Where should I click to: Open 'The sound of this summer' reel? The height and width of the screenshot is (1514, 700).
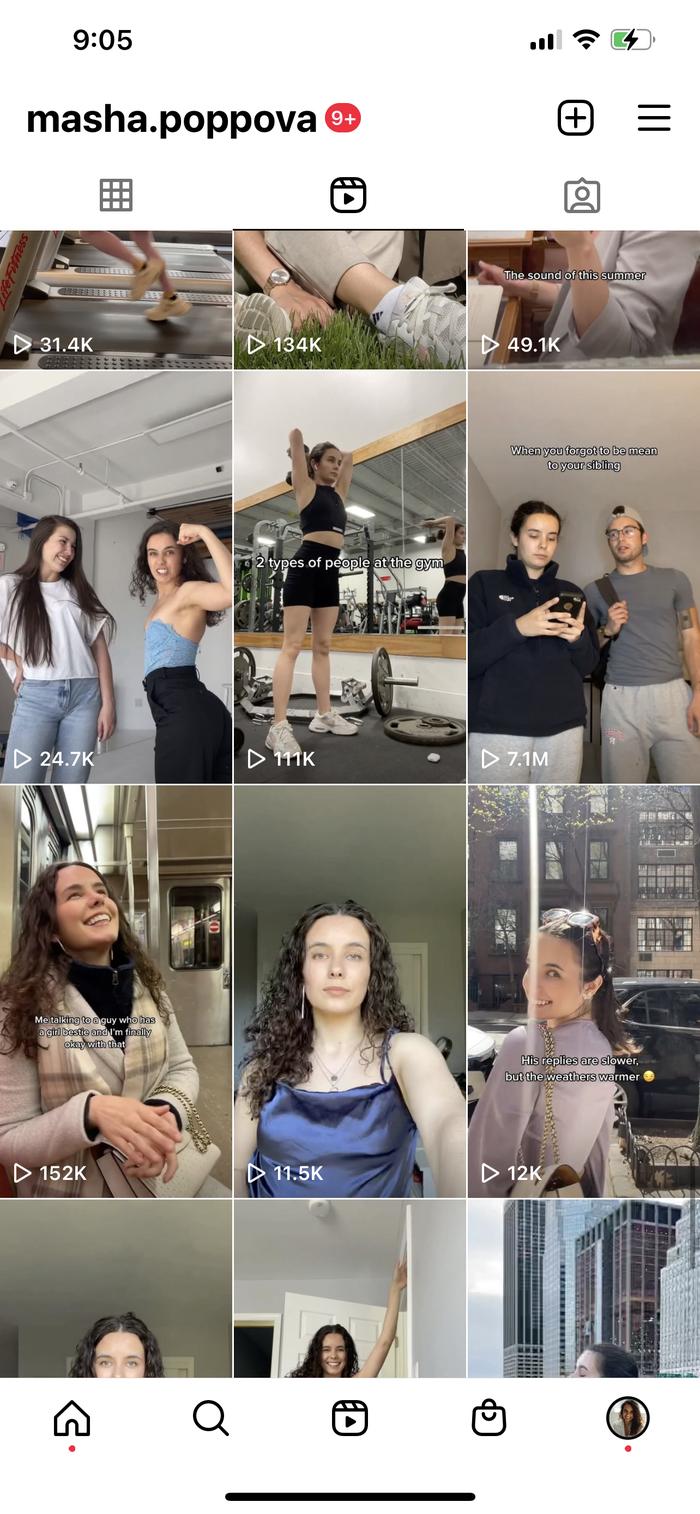[584, 300]
